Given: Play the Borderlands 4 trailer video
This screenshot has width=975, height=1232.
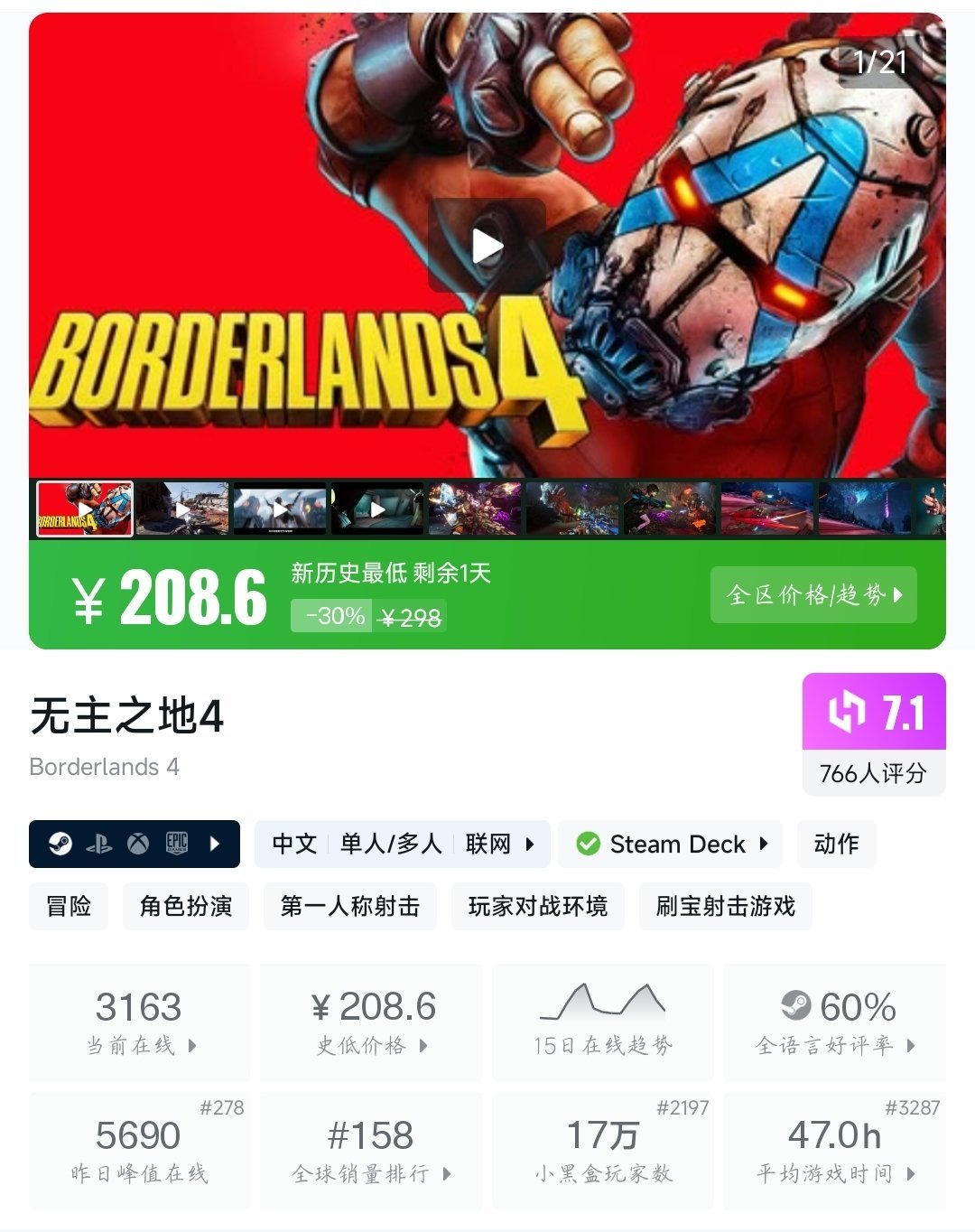Looking at the screenshot, I should coord(487,246).
